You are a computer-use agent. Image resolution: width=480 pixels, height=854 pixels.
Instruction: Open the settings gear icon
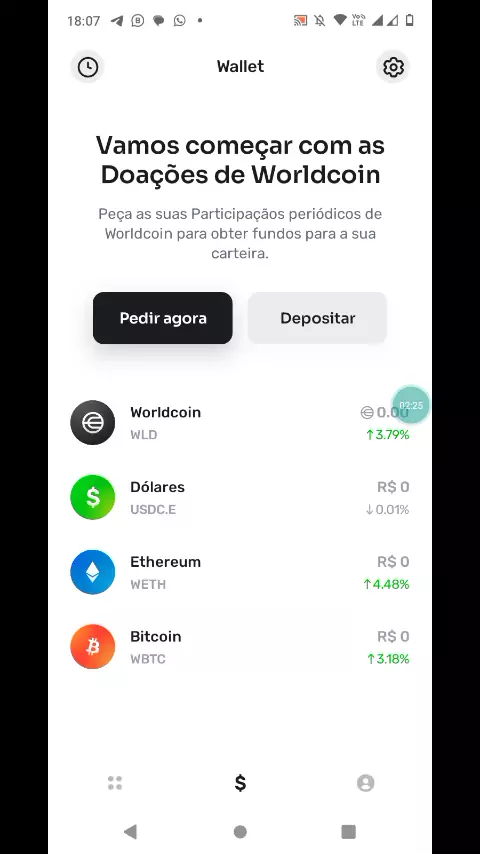393,67
